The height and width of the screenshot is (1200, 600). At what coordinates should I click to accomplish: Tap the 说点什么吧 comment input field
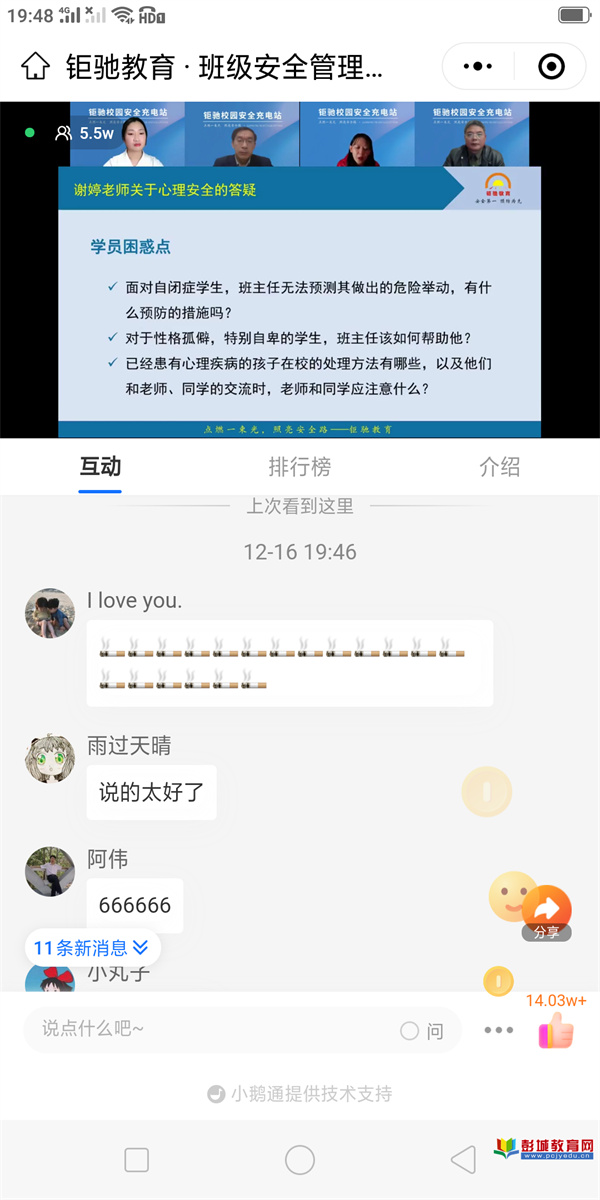coord(210,1029)
